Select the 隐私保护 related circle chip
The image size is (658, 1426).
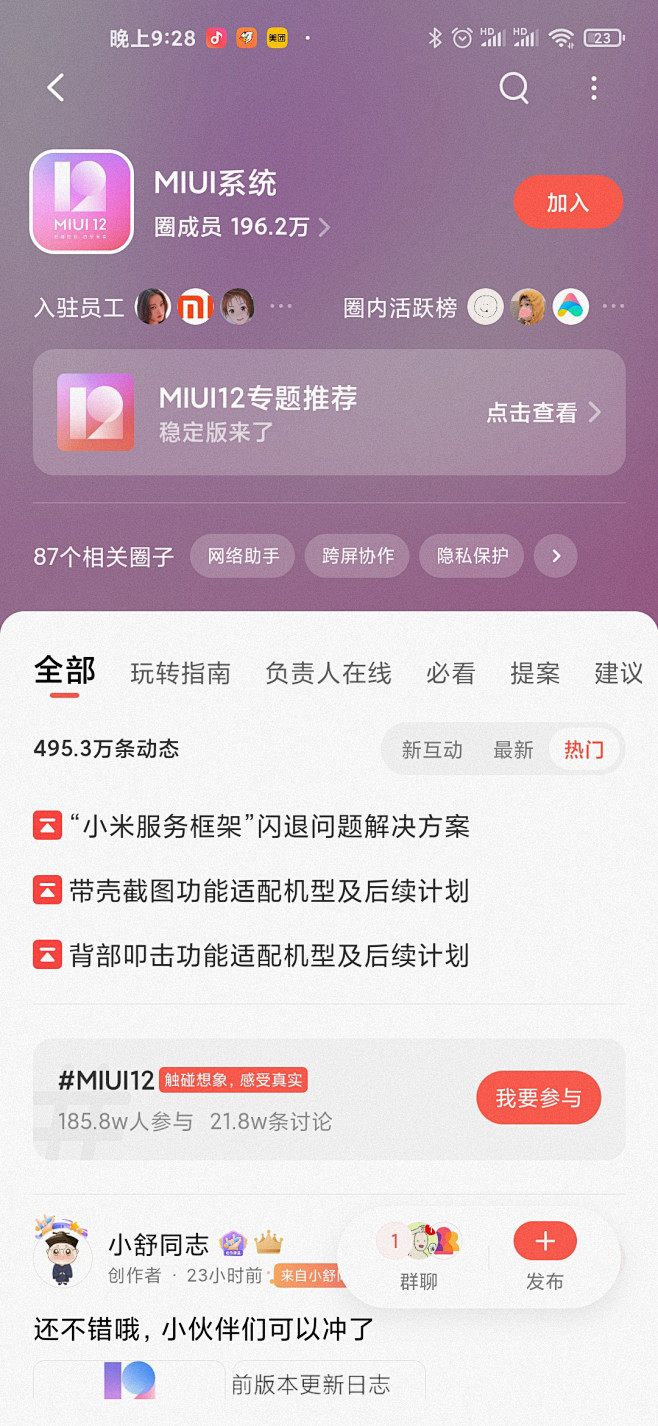pos(472,556)
